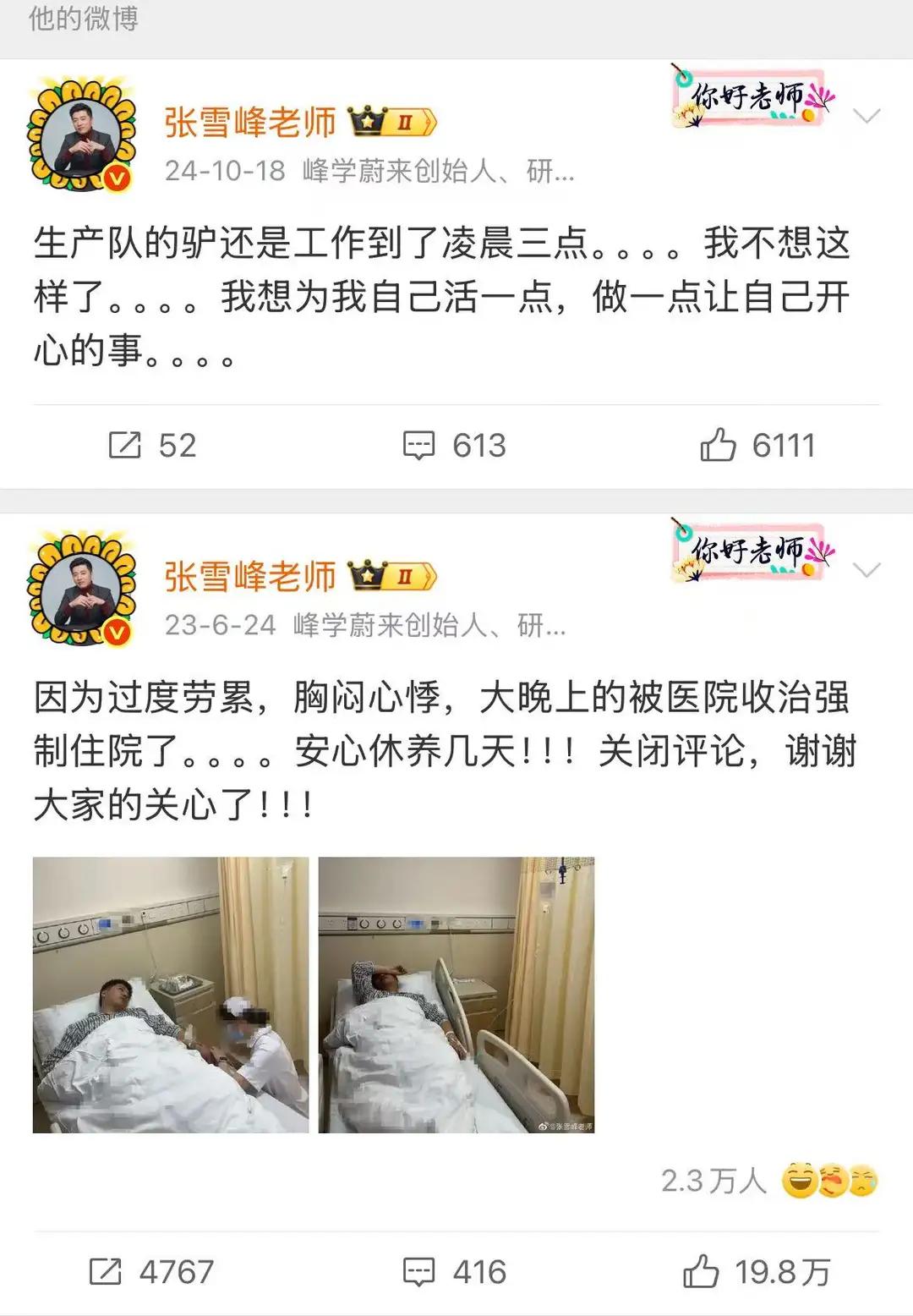Tap the yellow V verification badge on the avatar

click(116, 178)
